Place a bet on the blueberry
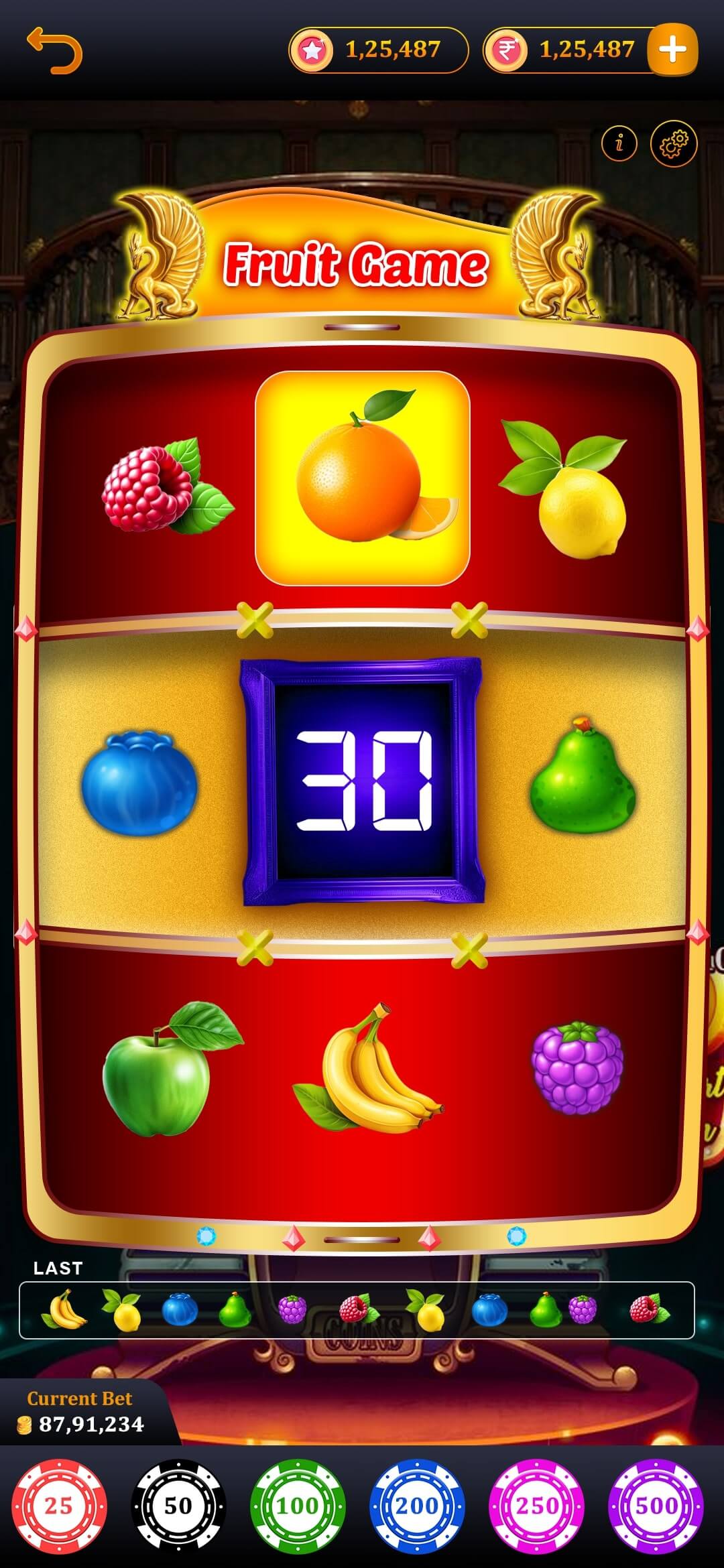 [x=139, y=783]
